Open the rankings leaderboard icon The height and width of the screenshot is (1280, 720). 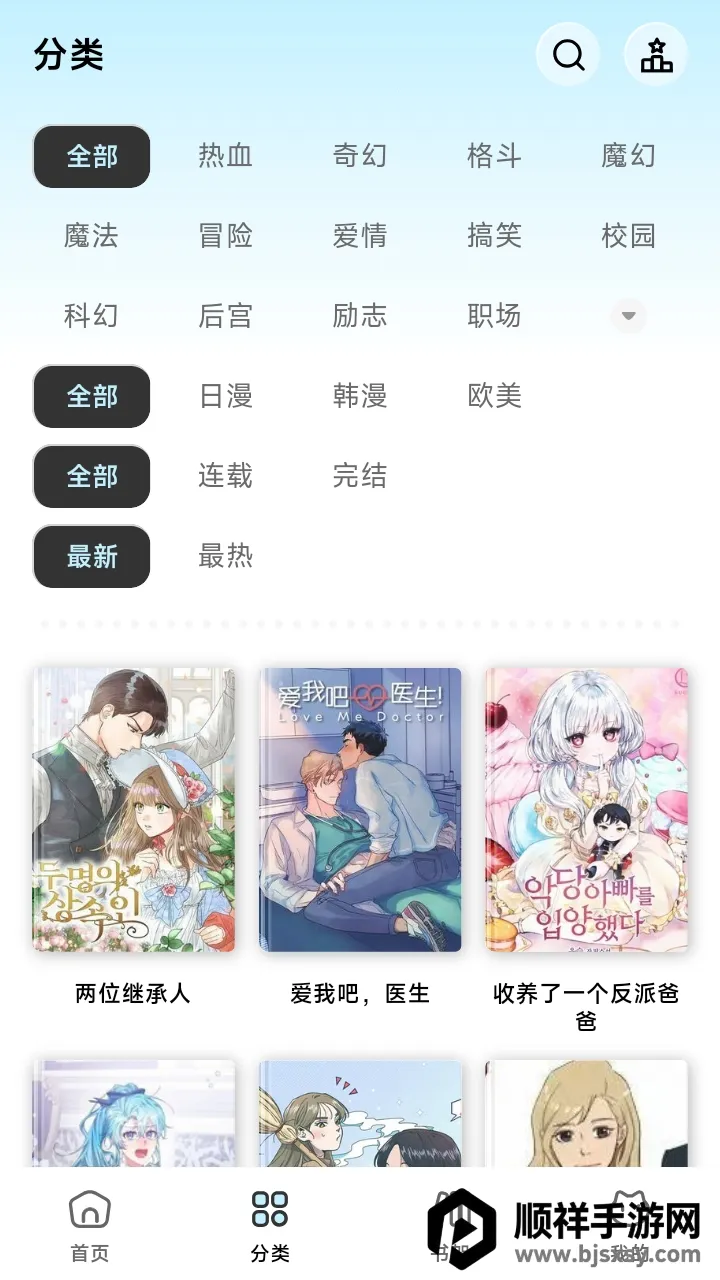point(656,55)
